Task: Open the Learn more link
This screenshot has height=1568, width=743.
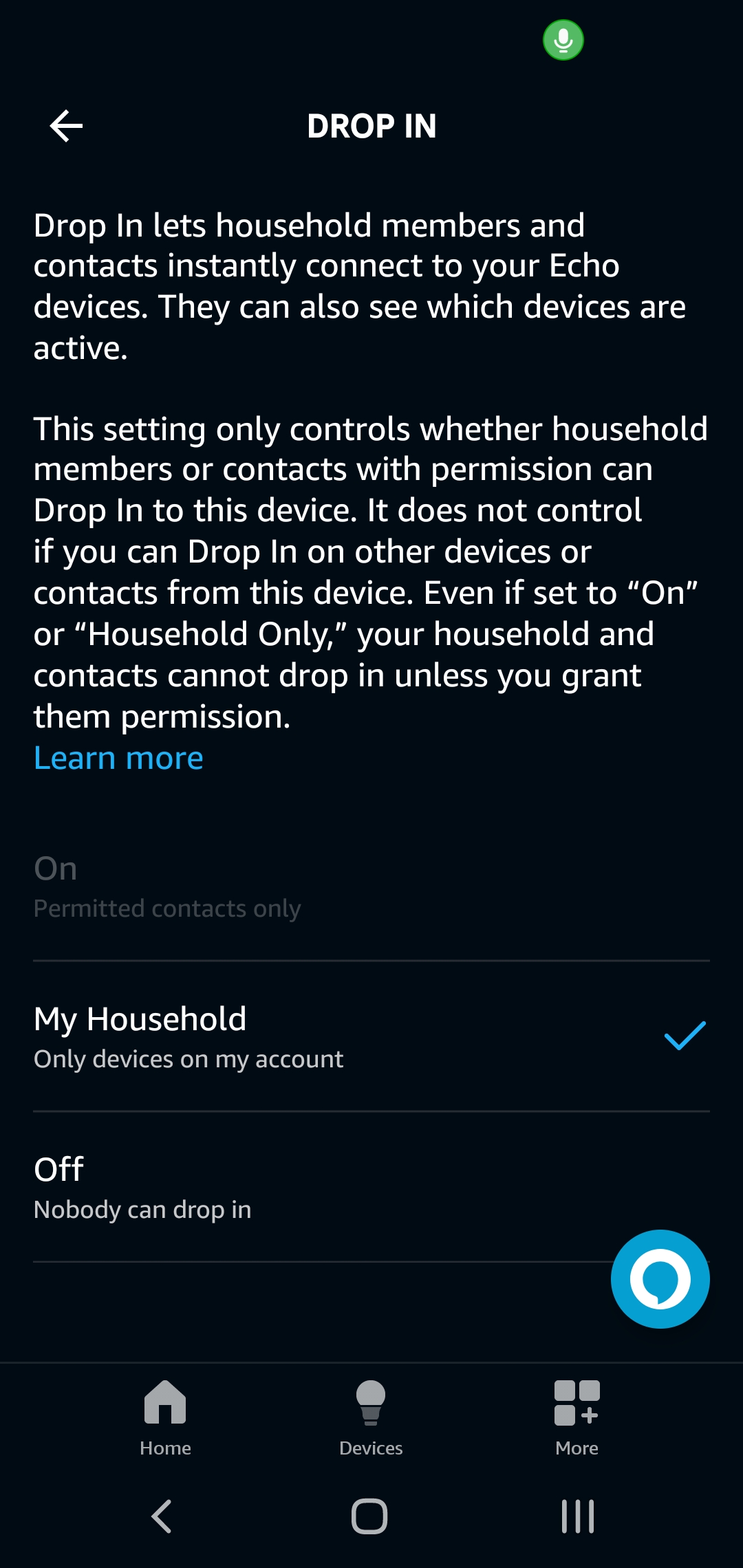Action: 118,758
